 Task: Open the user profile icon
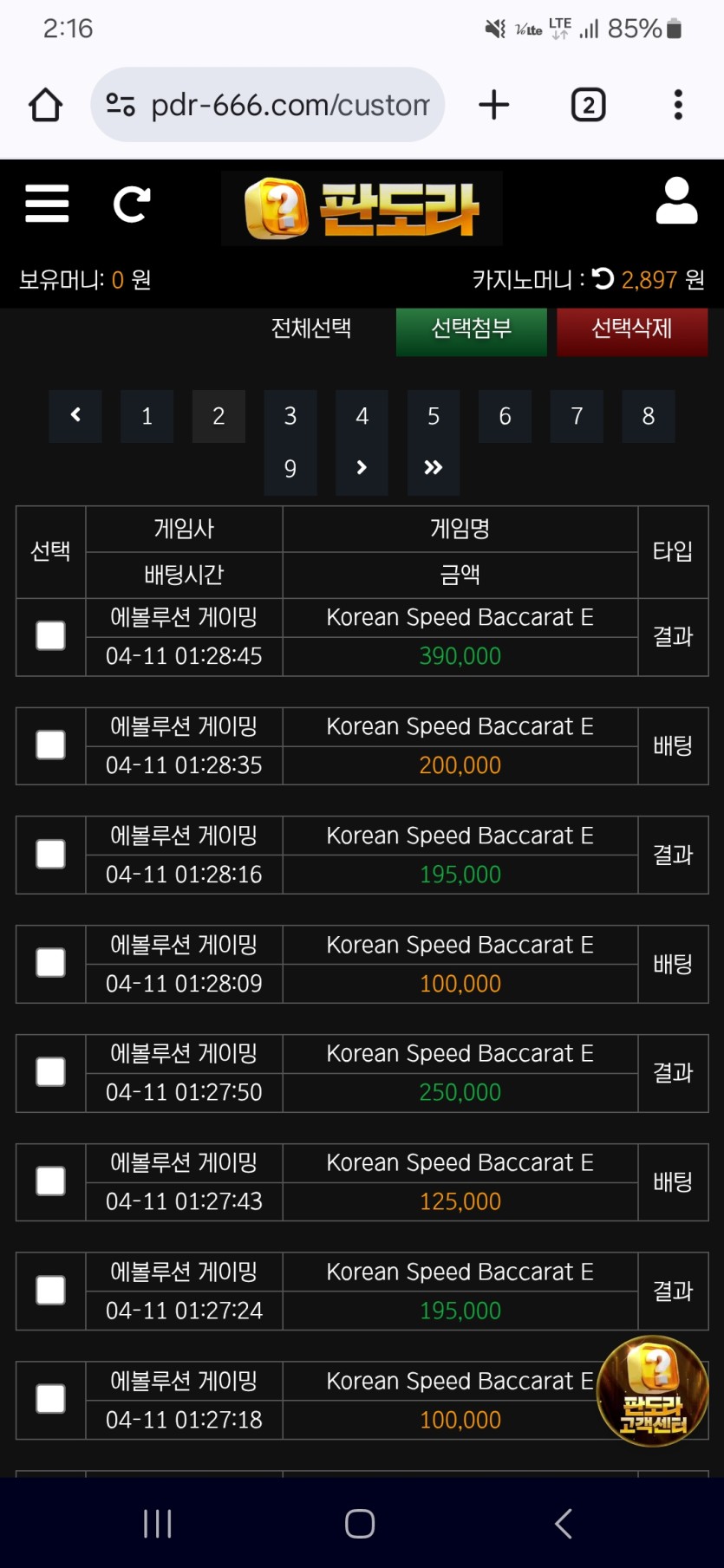pyautogui.click(x=676, y=202)
